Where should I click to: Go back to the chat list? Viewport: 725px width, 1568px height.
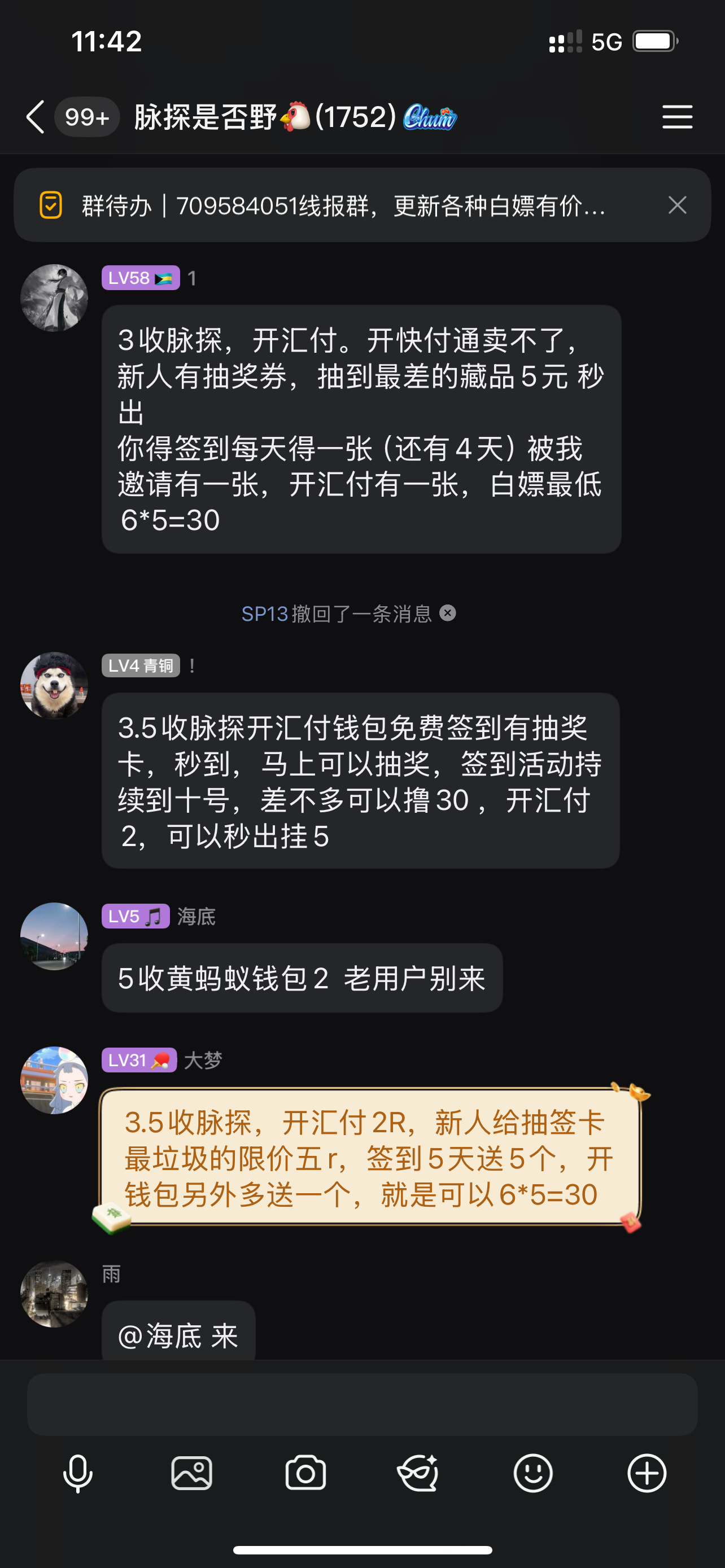click(36, 117)
